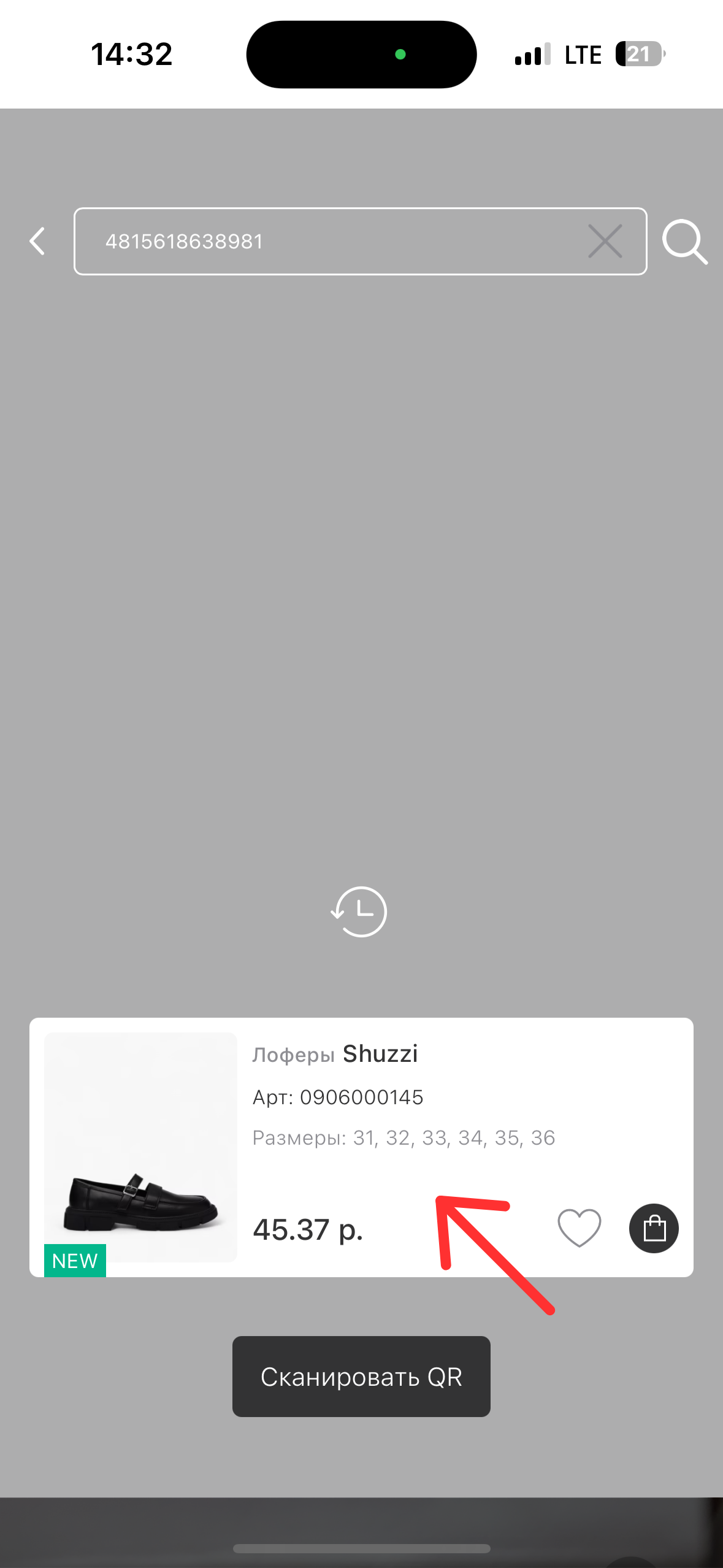723x1568 pixels.
Task: Open the scan history clock icon
Action: (359, 912)
